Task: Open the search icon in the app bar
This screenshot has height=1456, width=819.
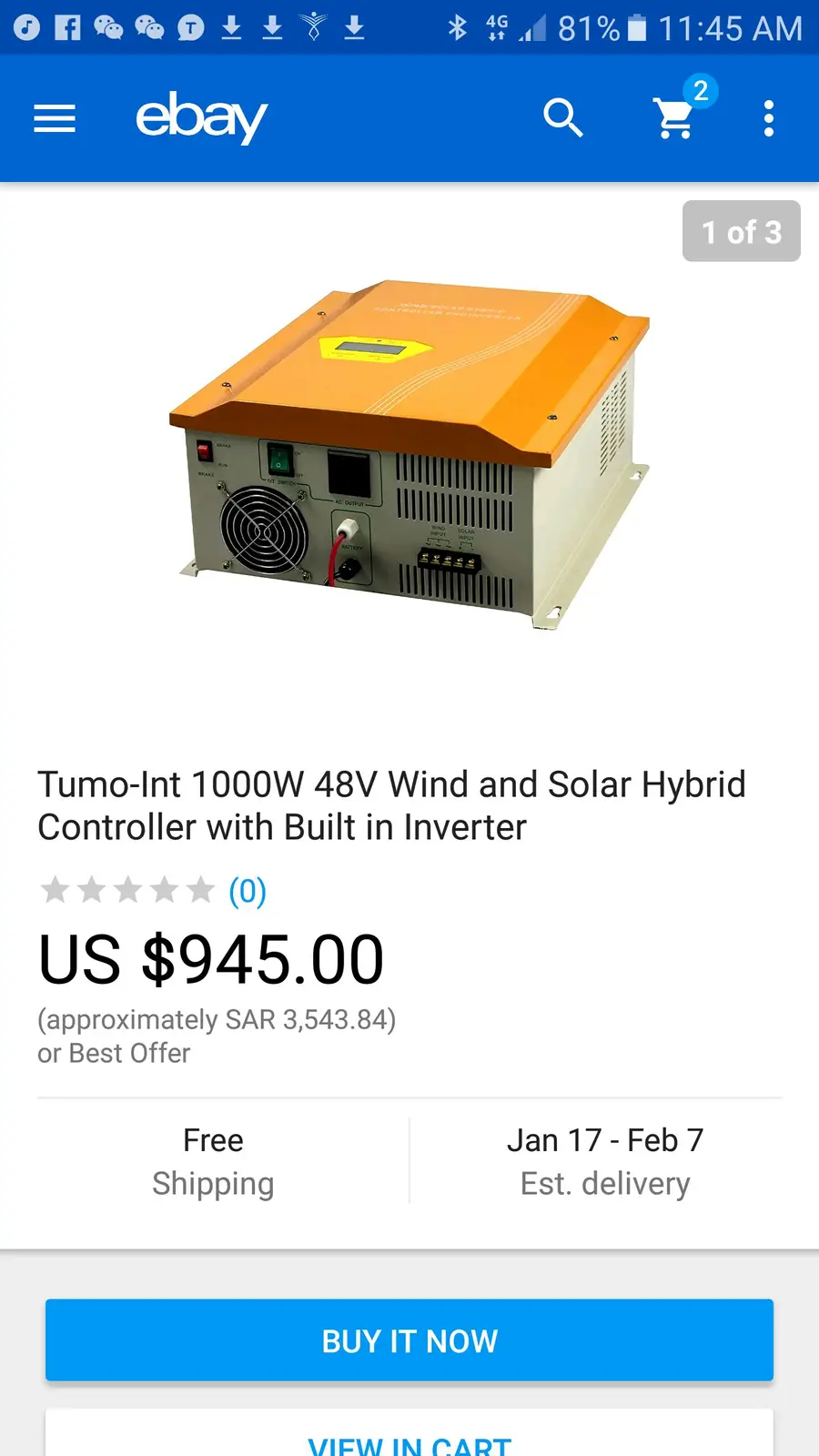Action: [x=562, y=118]
